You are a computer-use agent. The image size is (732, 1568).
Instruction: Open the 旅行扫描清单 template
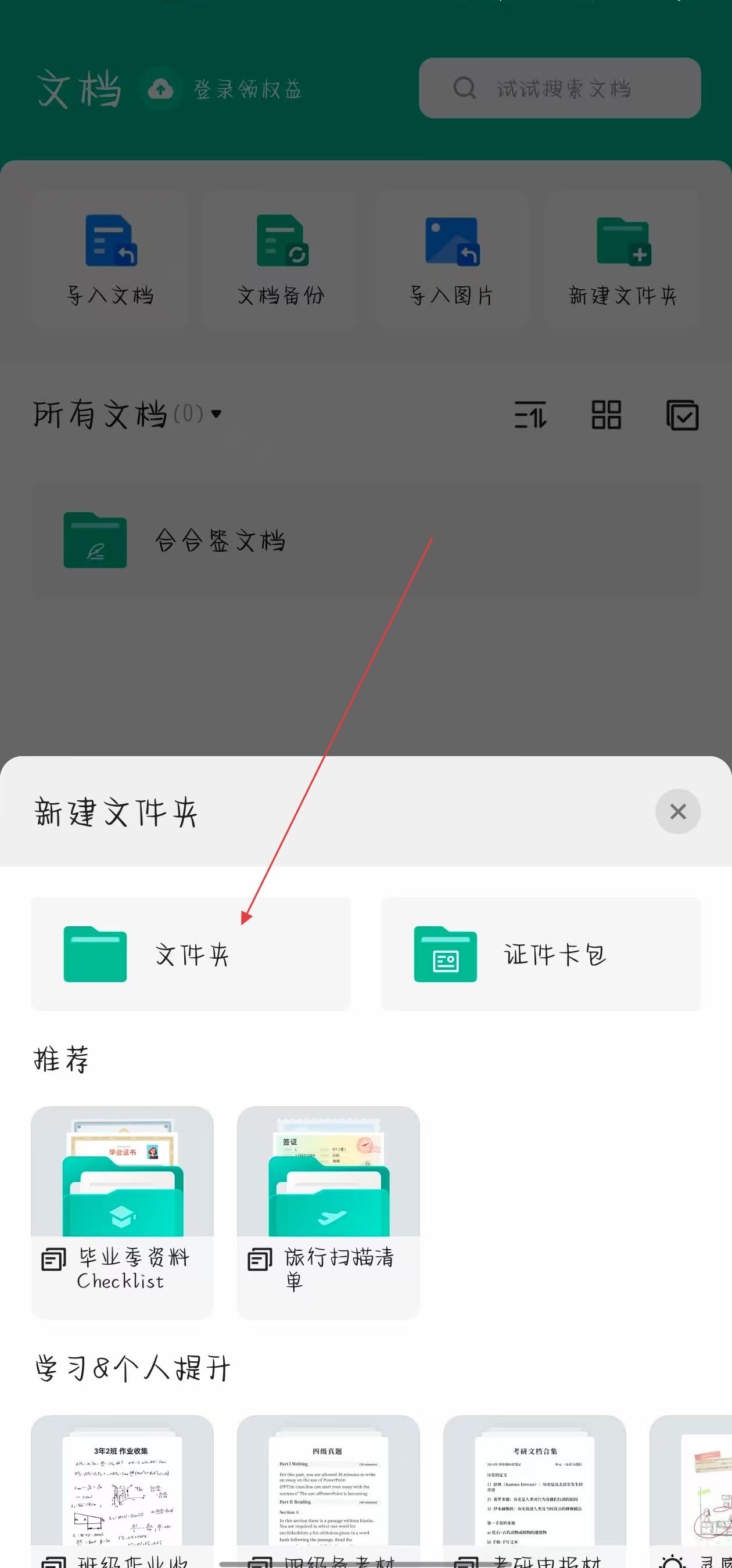pos(328,1211)
